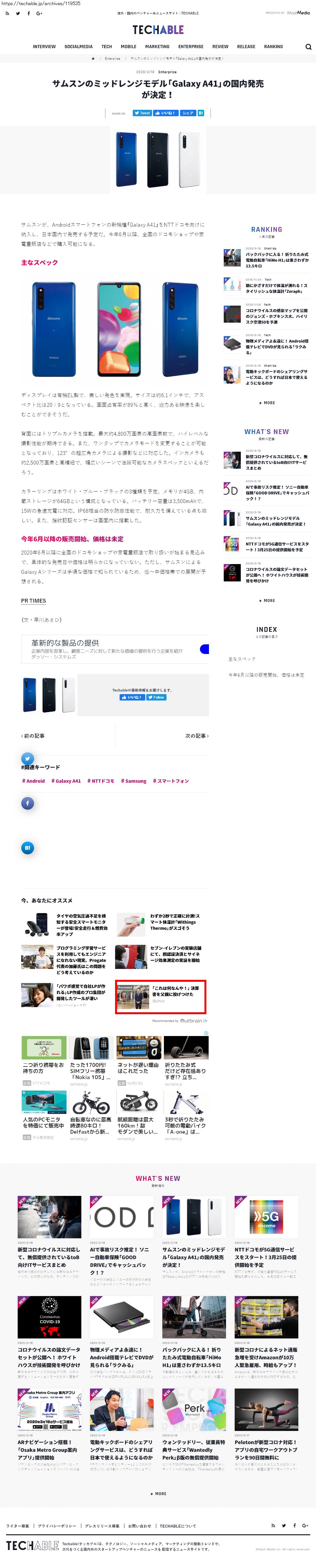Tap the floating Hatena B! bookmark button
Screen dimensions: 316x1568
pos(27,847)
